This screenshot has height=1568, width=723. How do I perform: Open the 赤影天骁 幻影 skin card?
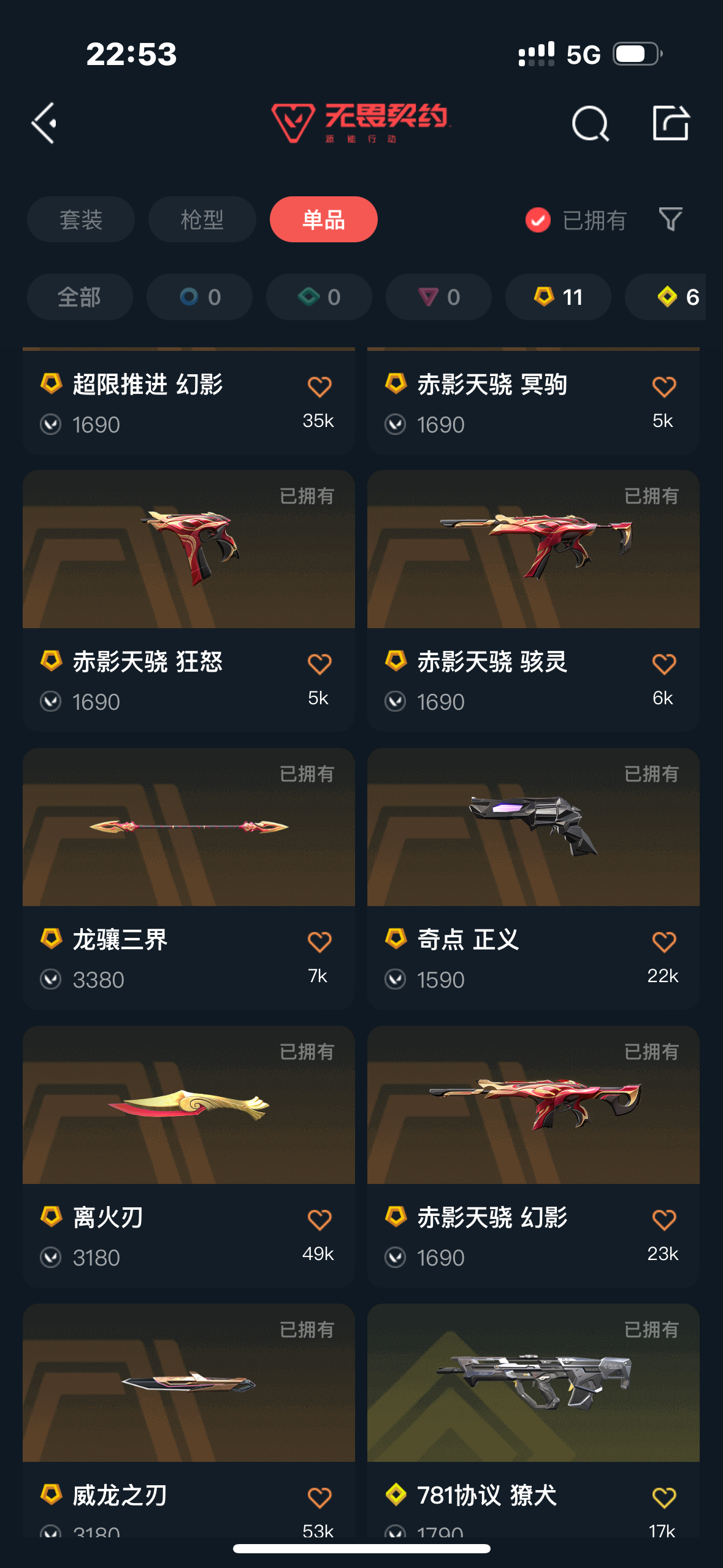[x=533, y=1105]
